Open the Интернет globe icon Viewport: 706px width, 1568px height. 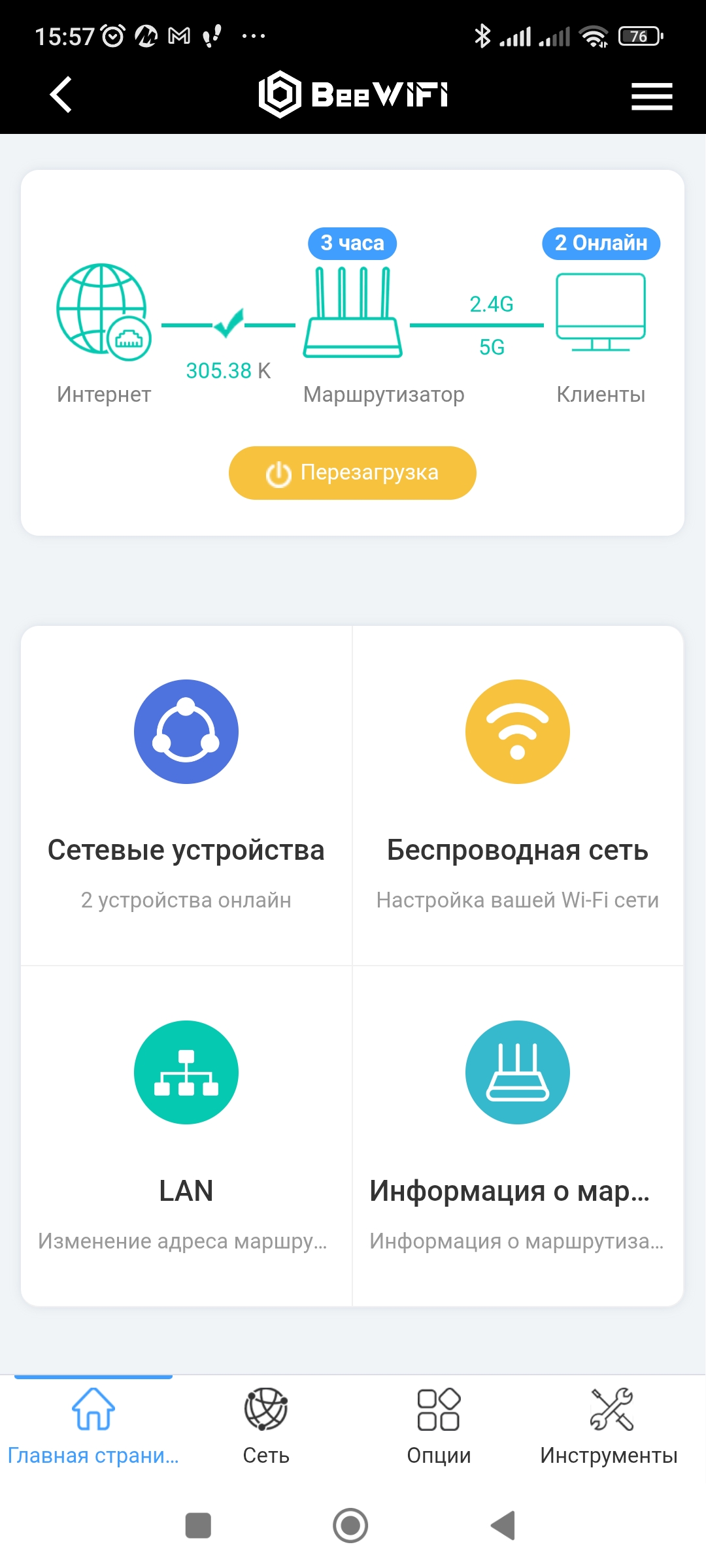tap(104, 312)
